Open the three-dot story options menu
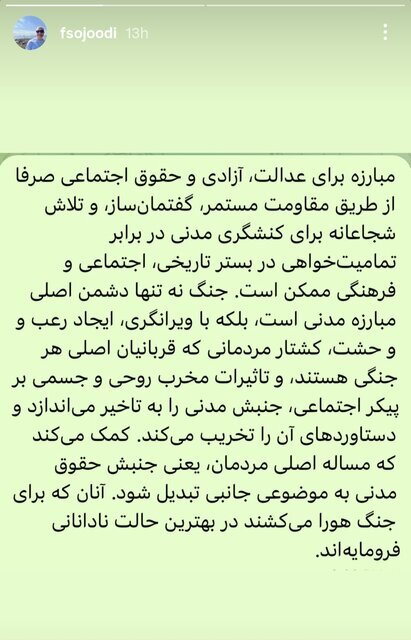 (385, 32)
